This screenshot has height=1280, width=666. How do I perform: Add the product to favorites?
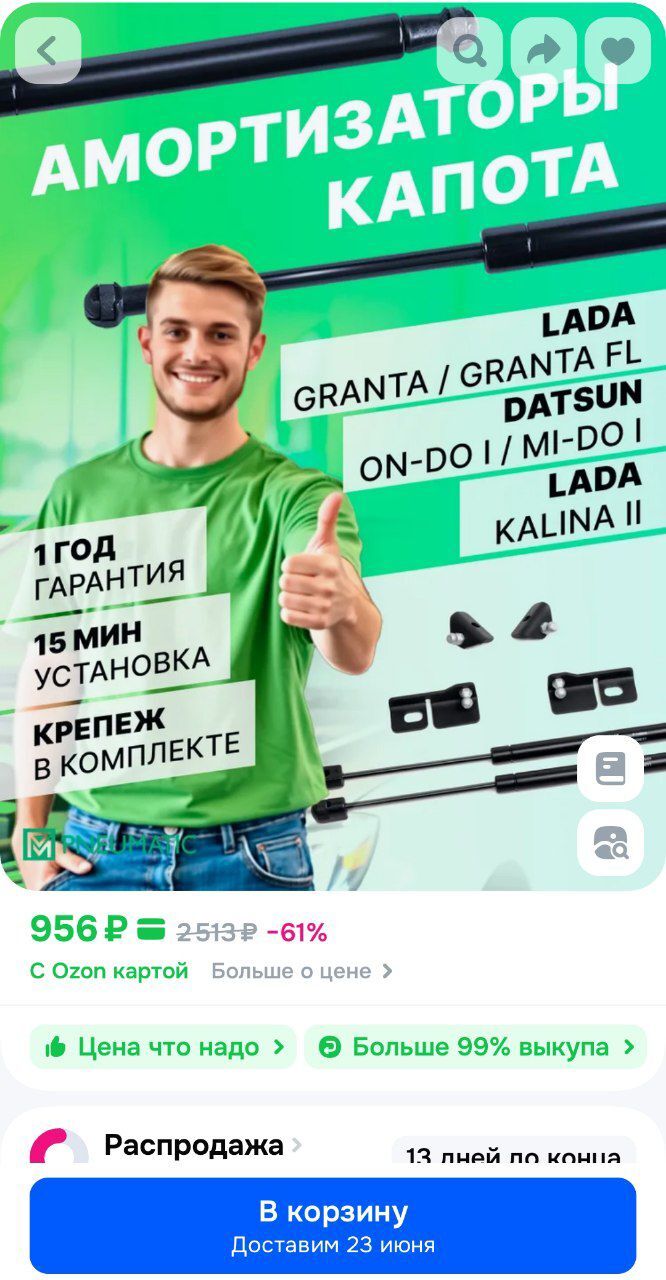tap(617, 50)
